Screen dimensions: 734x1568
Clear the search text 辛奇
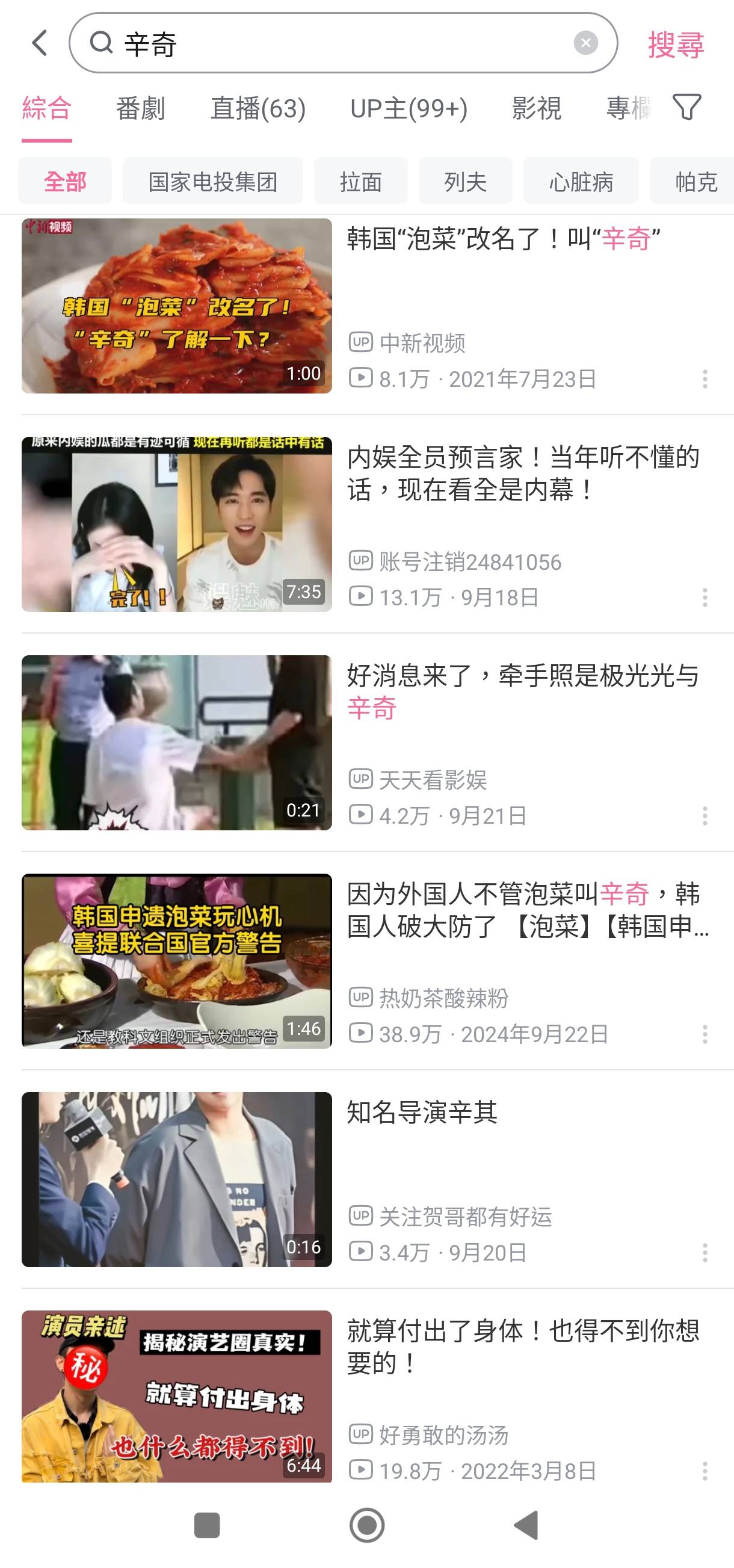(585, 43)
